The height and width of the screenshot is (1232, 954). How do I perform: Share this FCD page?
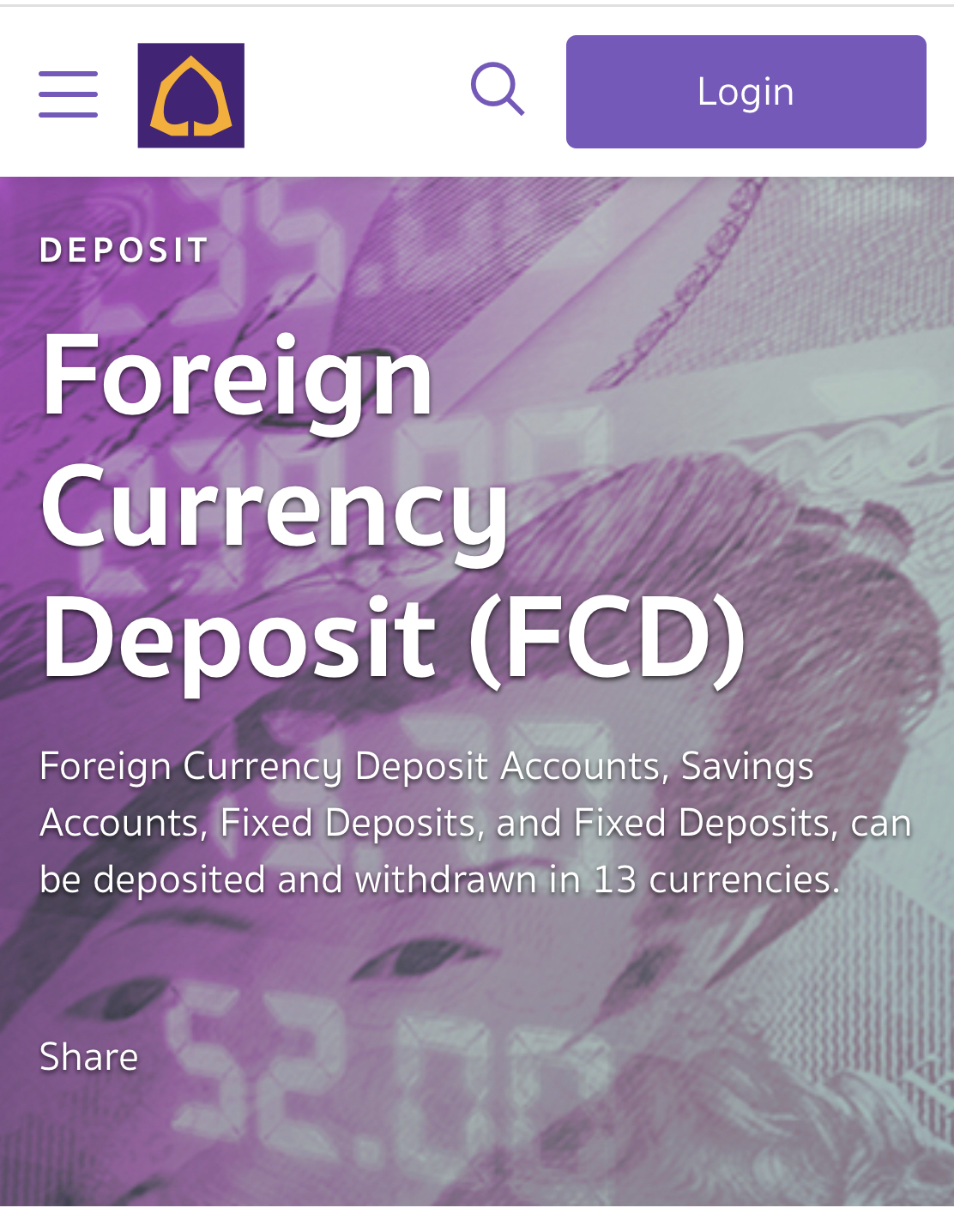click(89, 1056)
